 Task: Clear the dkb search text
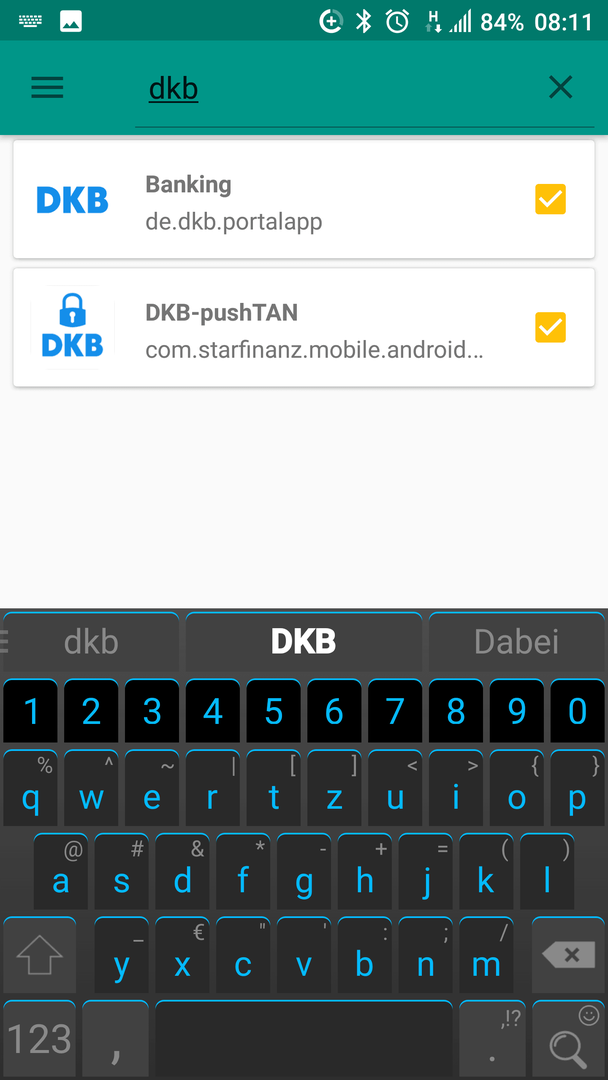(561, 88)
